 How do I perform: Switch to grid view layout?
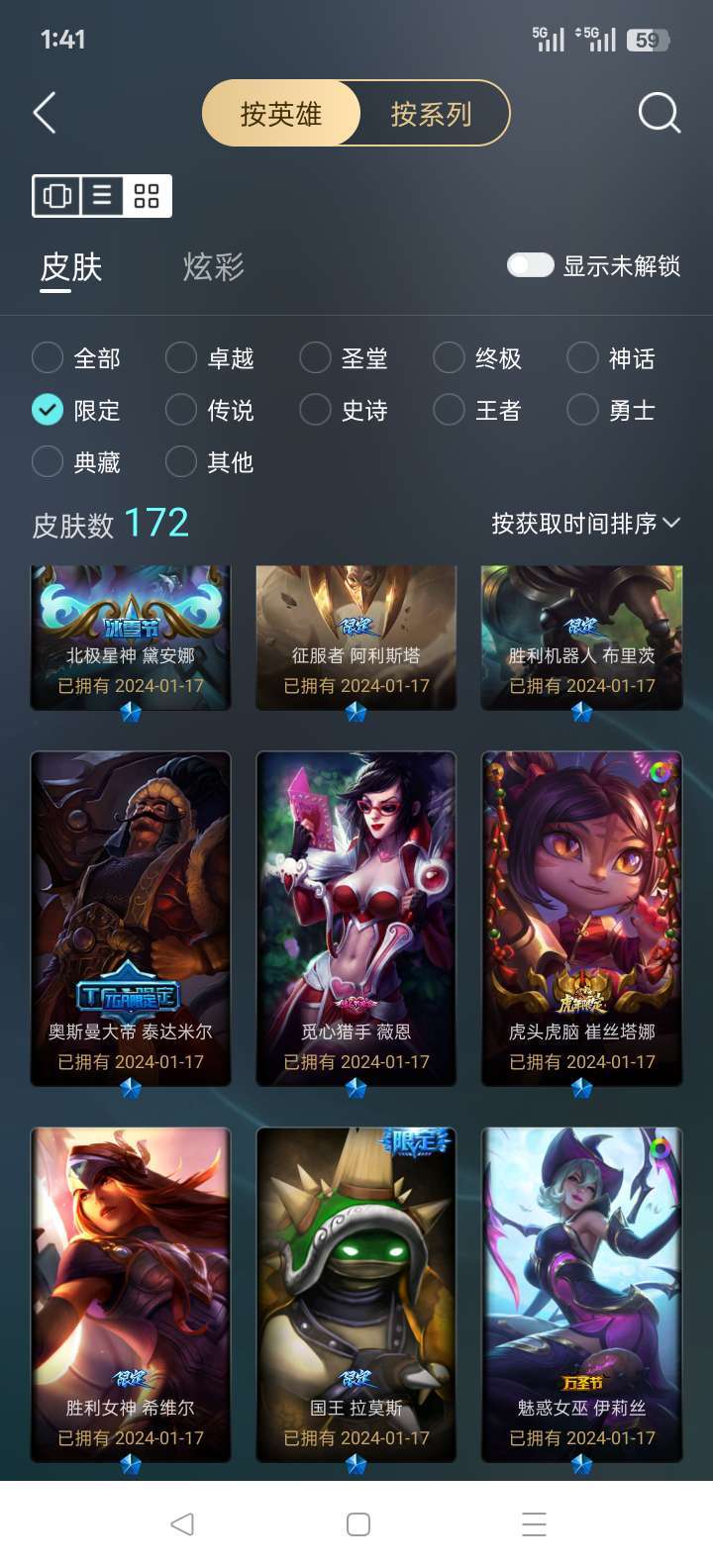coord(147,196)
